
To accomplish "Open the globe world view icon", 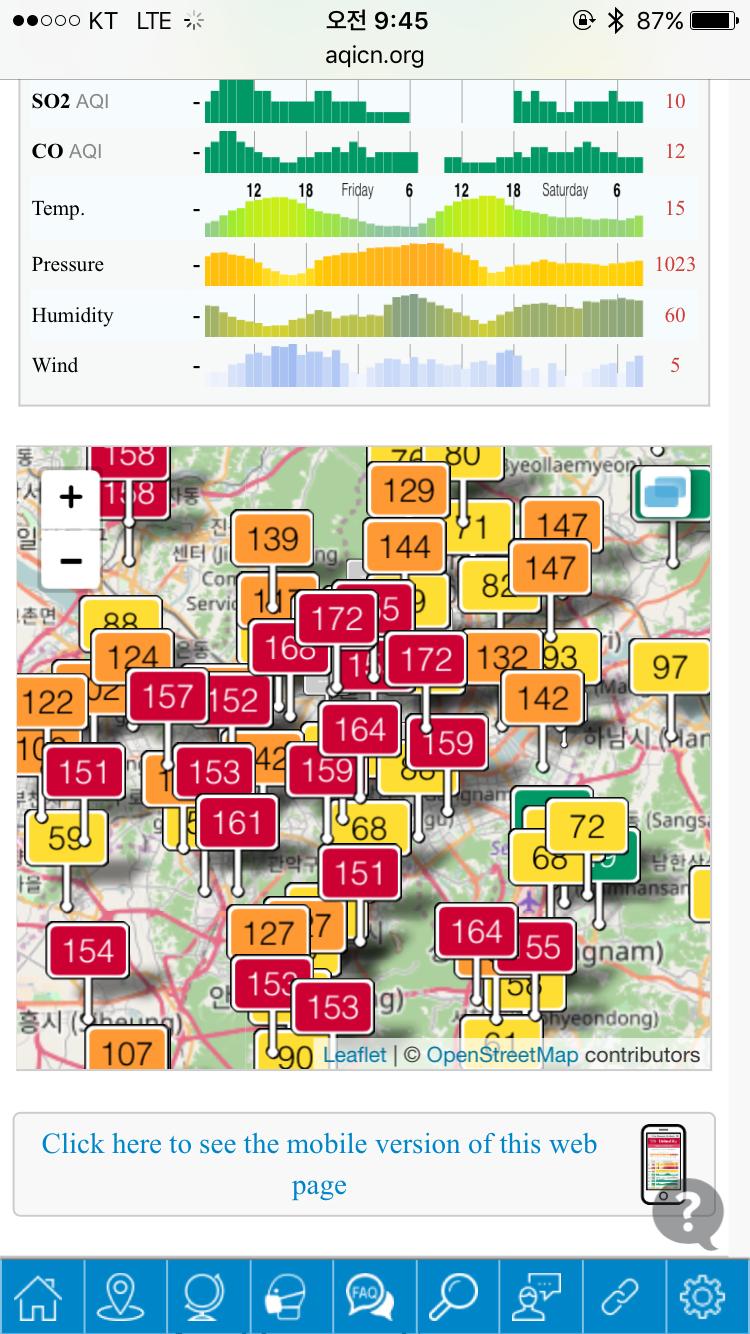I will pos(207,1297).
